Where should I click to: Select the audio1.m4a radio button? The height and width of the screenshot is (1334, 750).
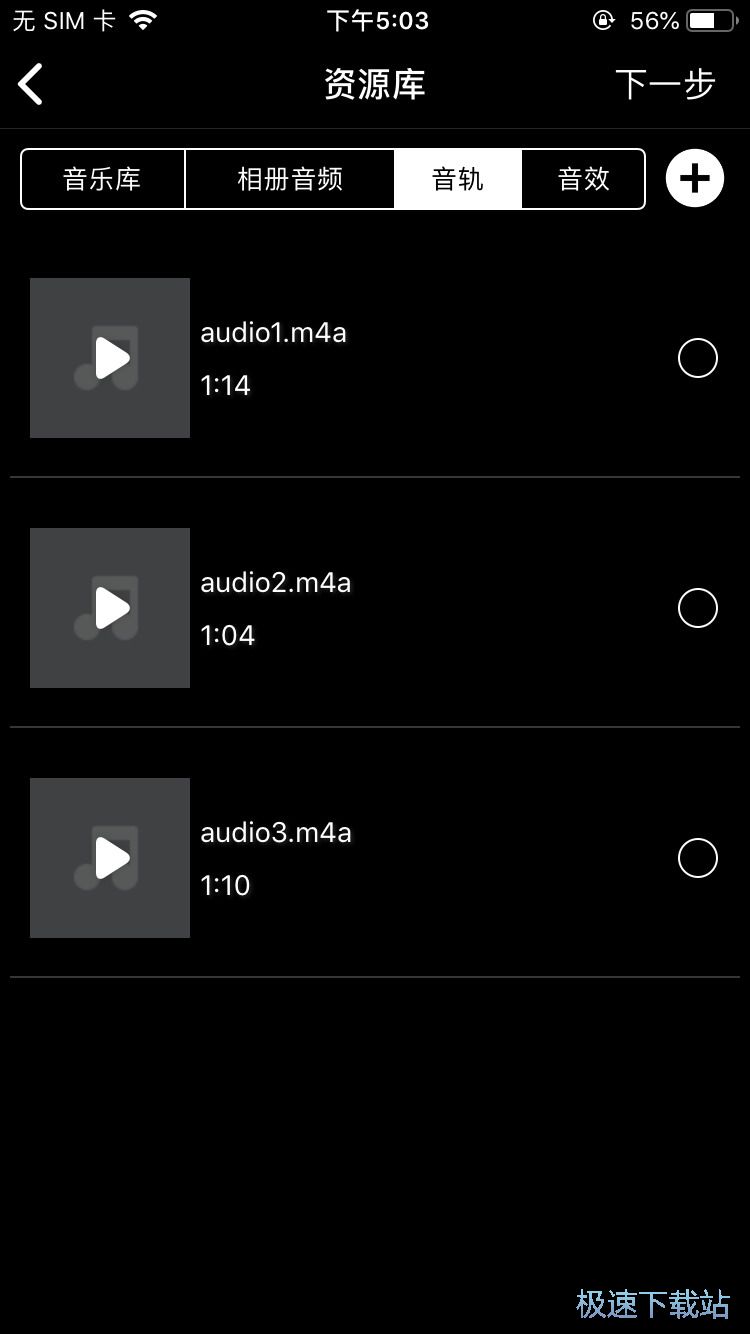[x=698, y=358]
